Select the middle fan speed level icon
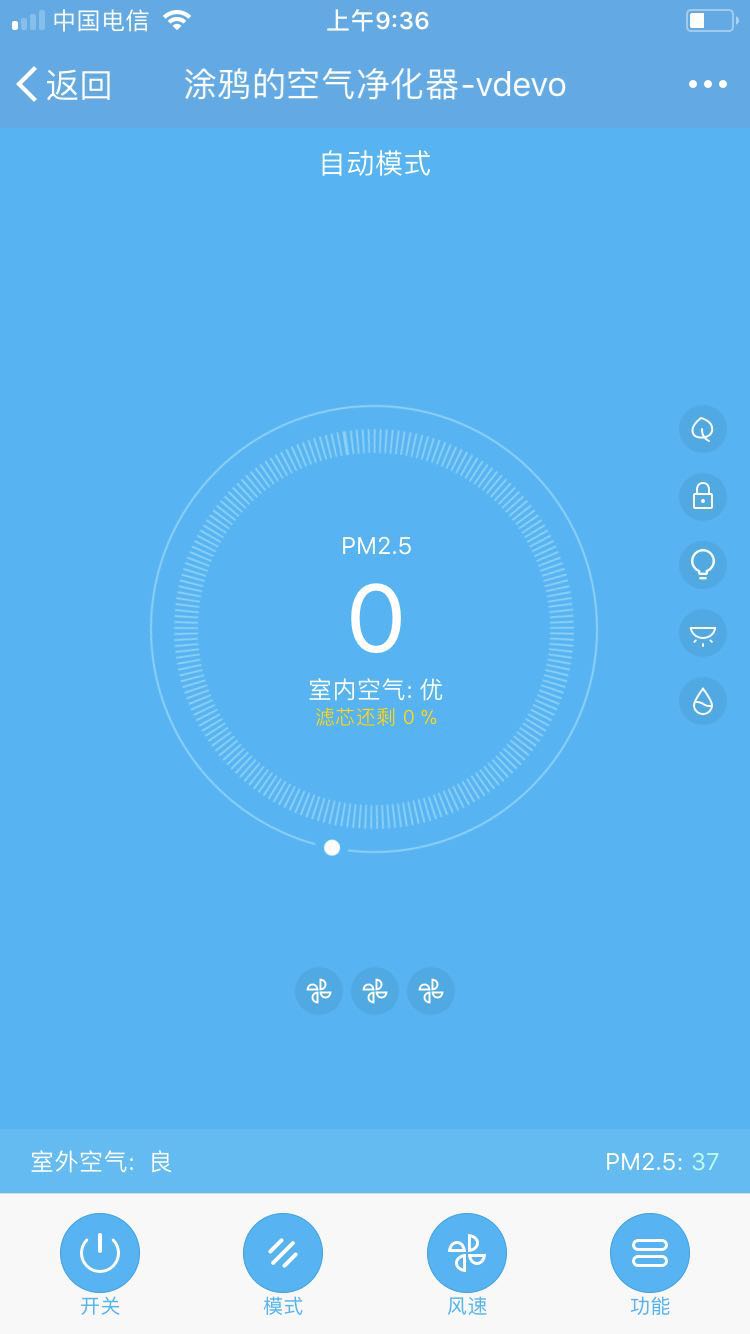Image resolution: width=750 pixels, height=1334 pixels. coord(374,991)
